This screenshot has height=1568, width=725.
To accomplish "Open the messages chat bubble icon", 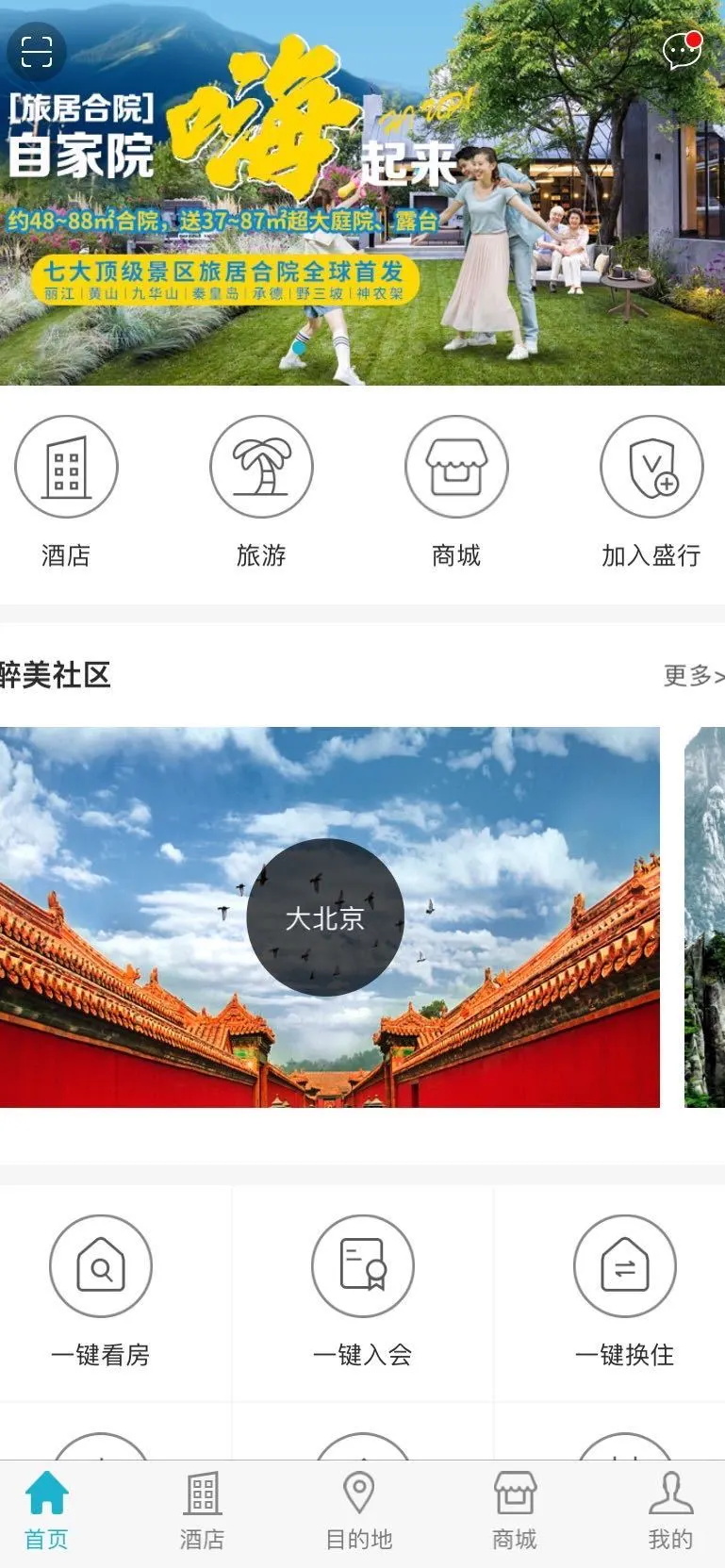I will click(682, 51).
